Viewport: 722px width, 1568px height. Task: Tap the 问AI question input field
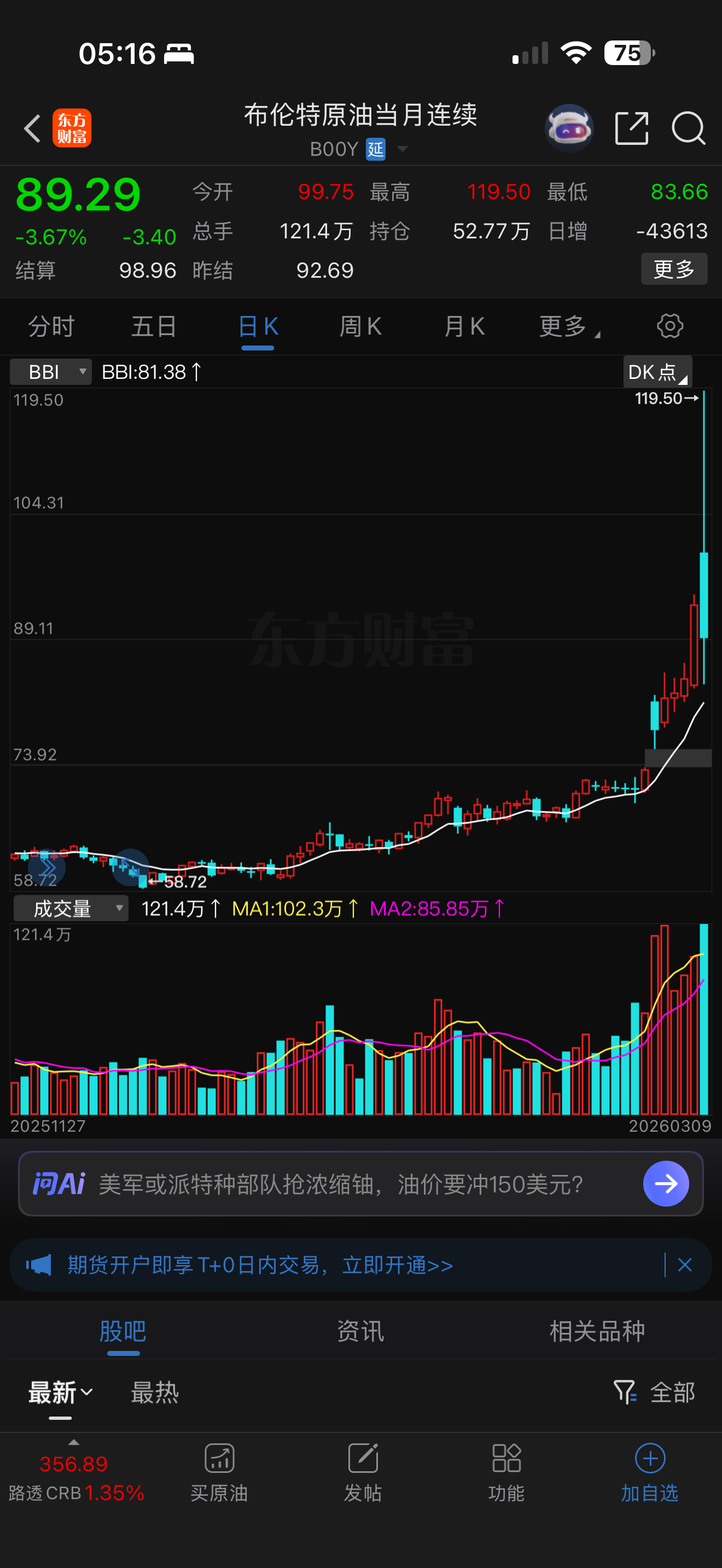[x=341, y=1183]
